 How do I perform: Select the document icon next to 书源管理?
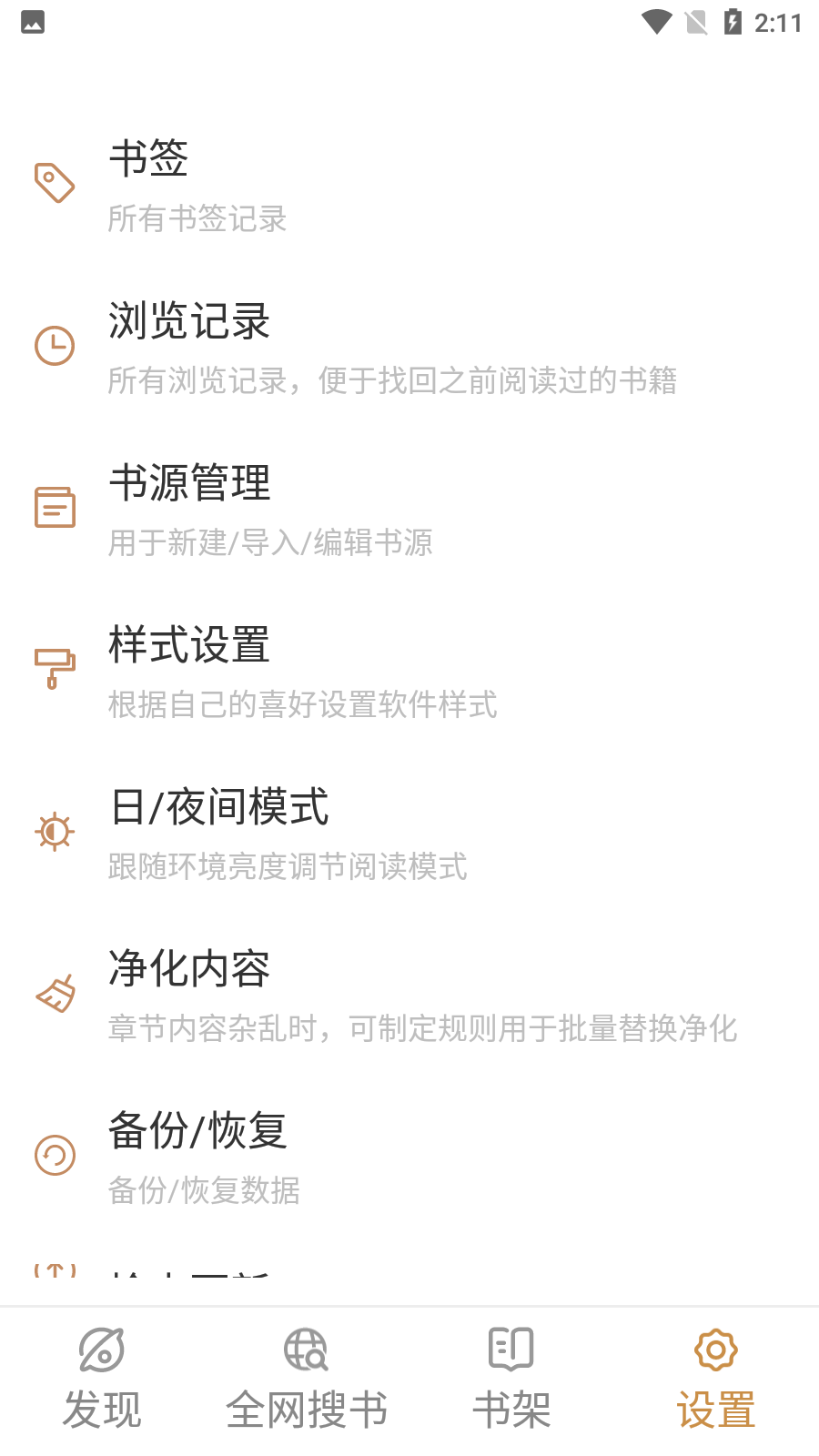(55, 508)
